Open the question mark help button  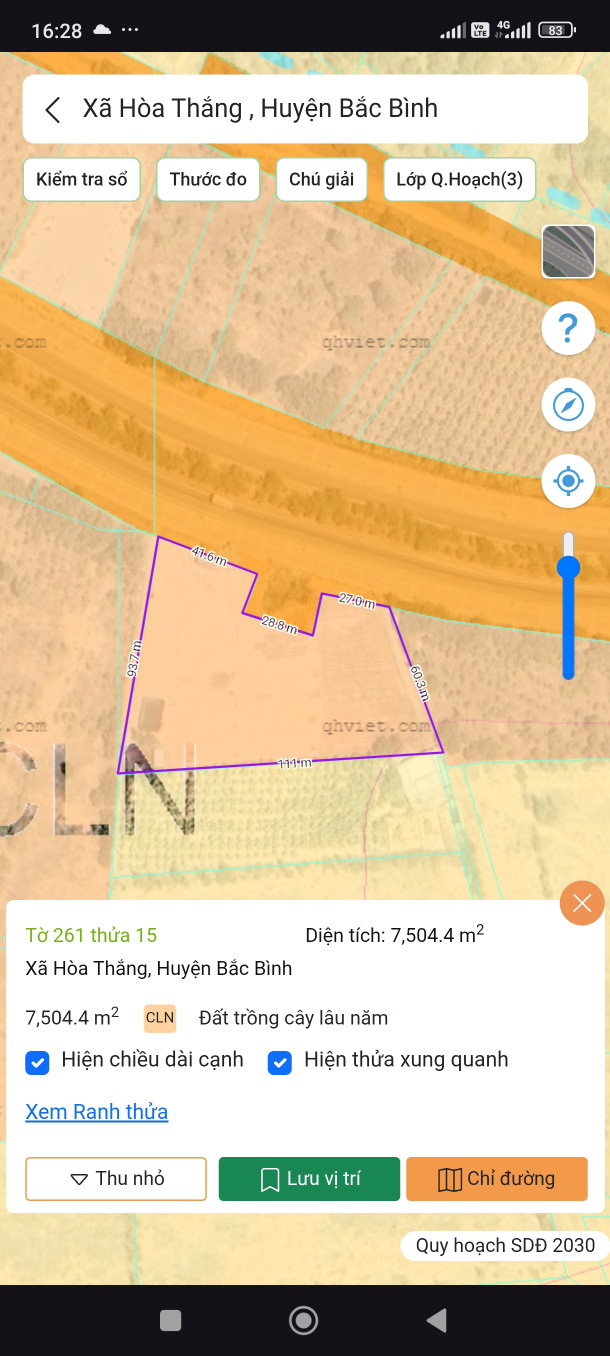point(568,328)
